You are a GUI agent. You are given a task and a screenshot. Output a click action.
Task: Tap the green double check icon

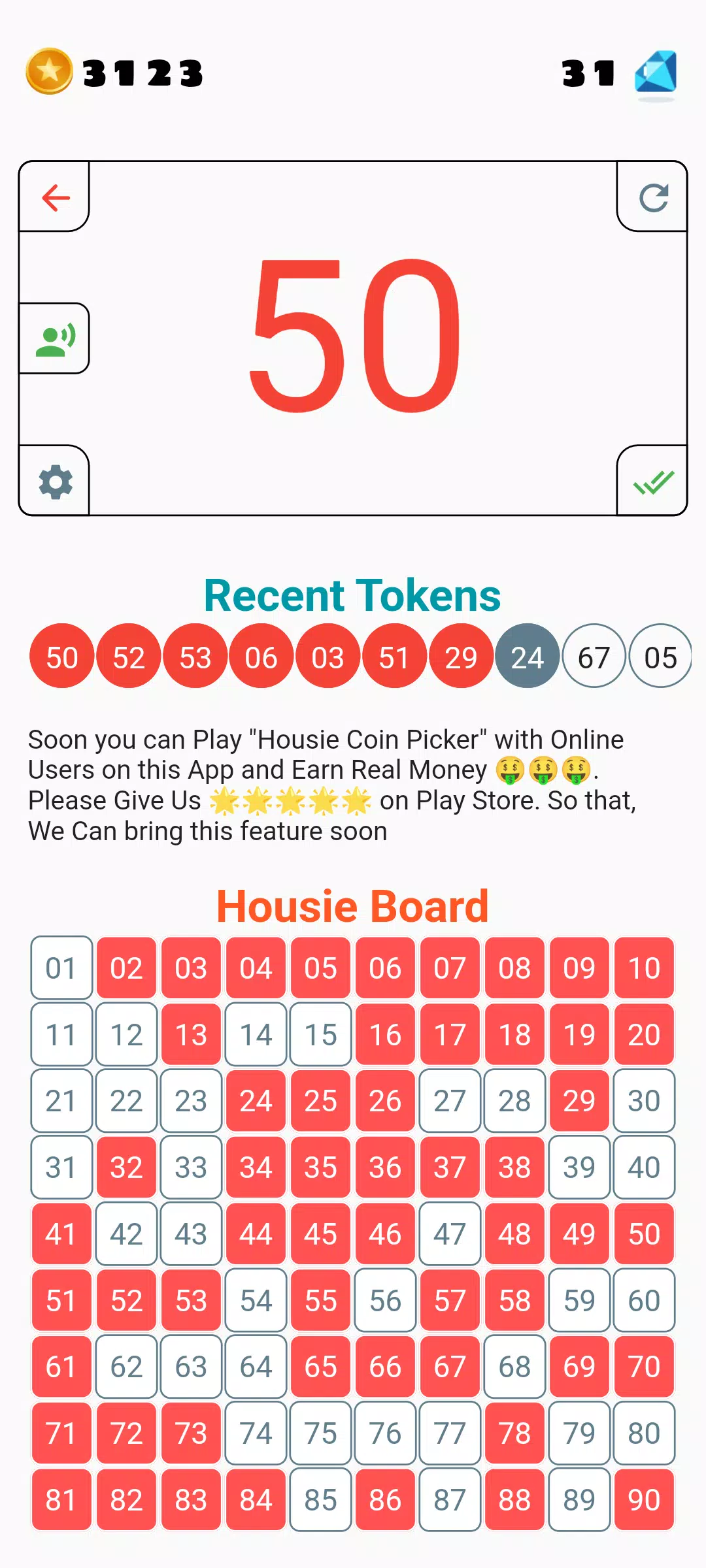tap(653, 482)
